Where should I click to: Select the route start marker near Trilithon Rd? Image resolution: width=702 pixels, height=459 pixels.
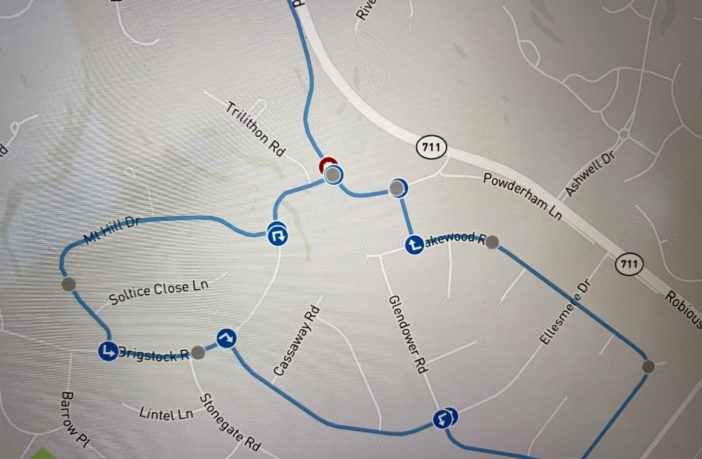pyautogui.click(x=332, y=175)
